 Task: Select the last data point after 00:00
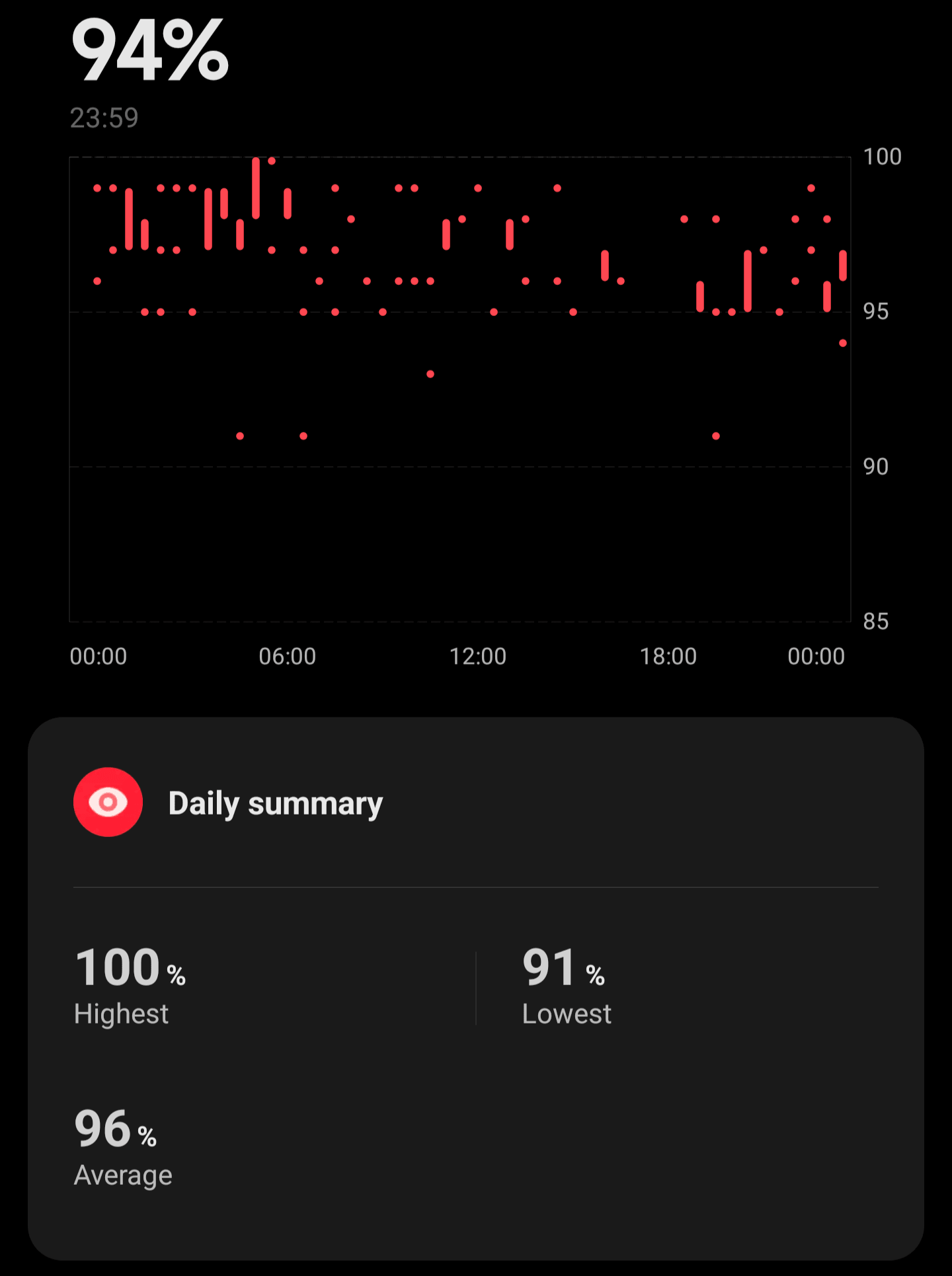point(842,343)
